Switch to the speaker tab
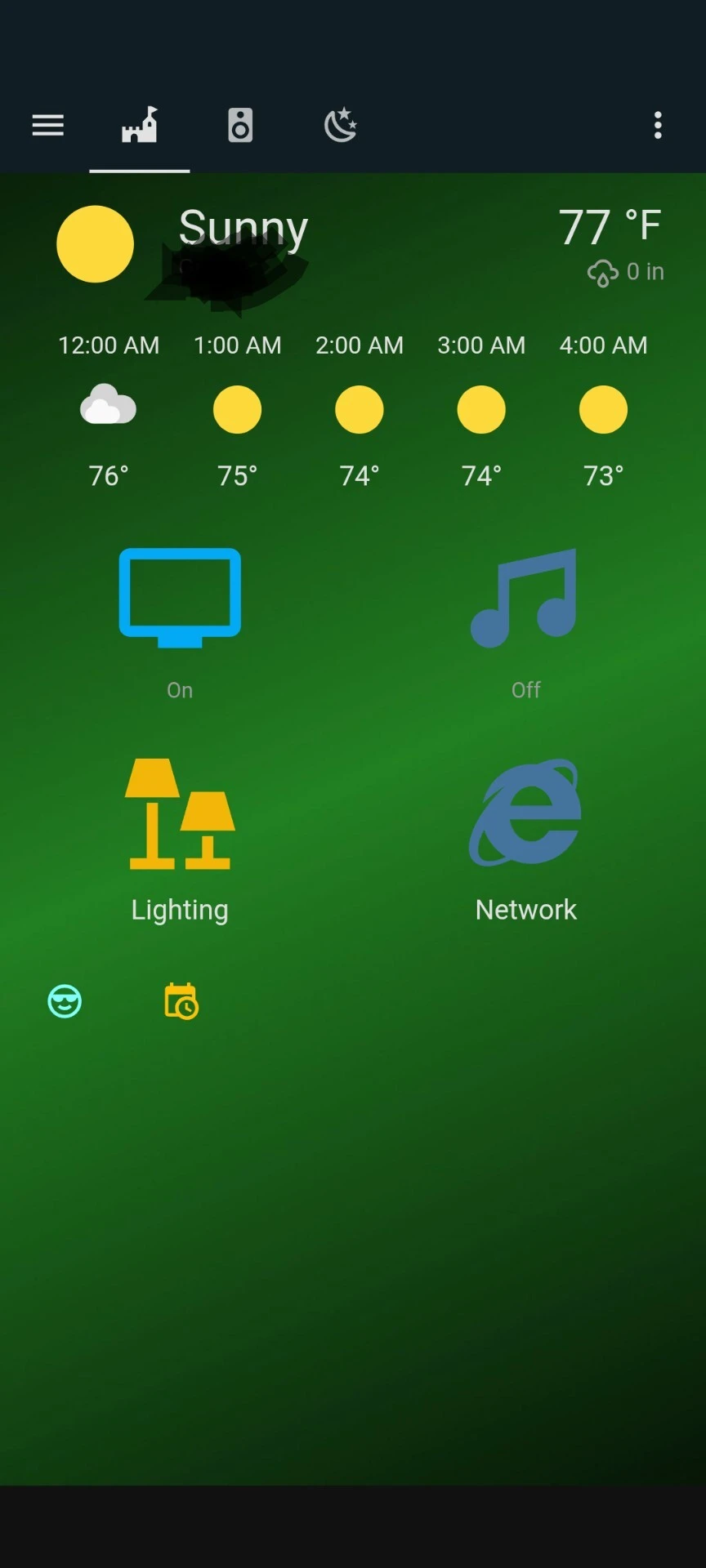 pyautogui.click(x=240, y=126)
